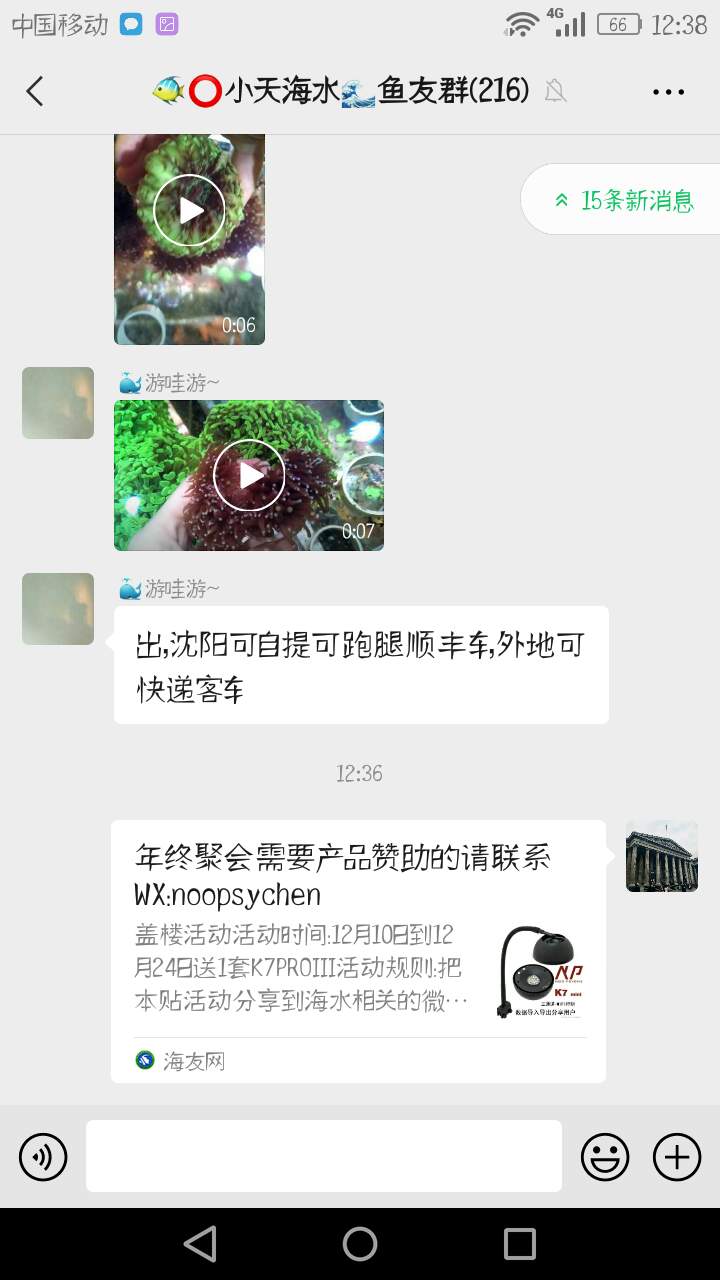720x1280 pixels.
Task: Play the 0:06 video clip
Action: point(189,211)
